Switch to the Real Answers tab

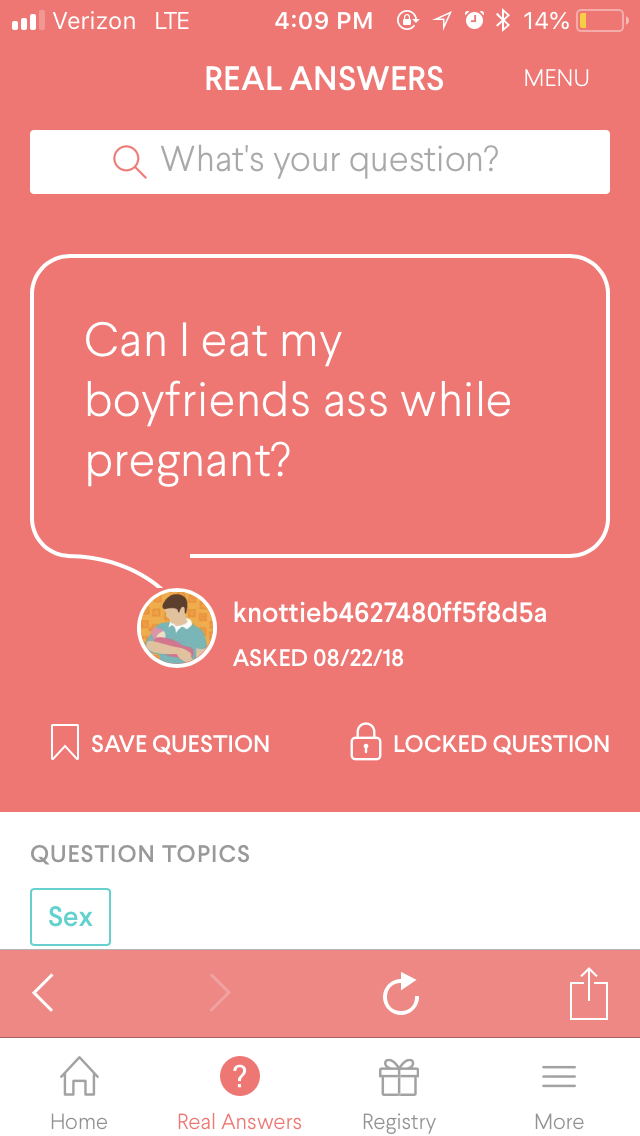point(239,1092)
